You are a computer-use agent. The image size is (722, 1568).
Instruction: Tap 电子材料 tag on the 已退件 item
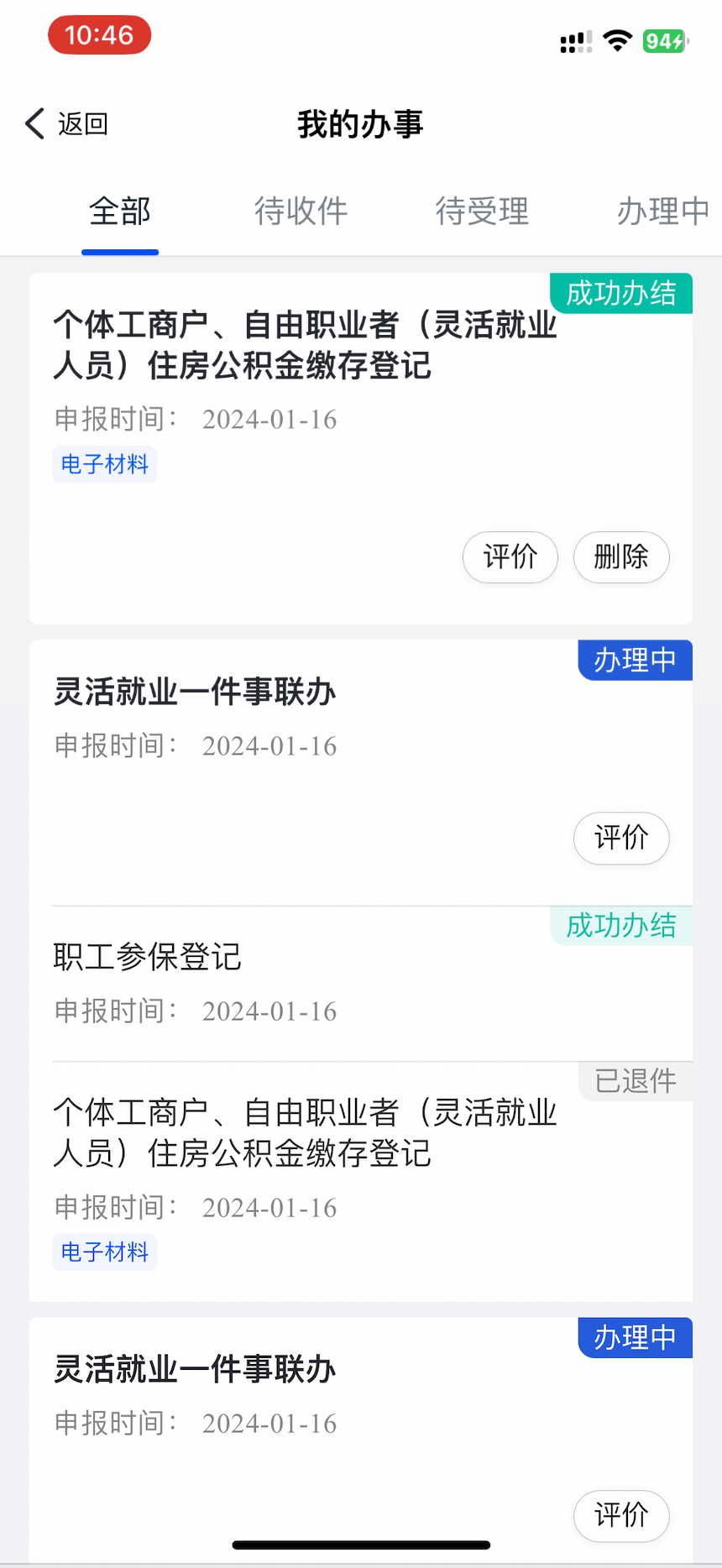click(x=105, y=1252)
